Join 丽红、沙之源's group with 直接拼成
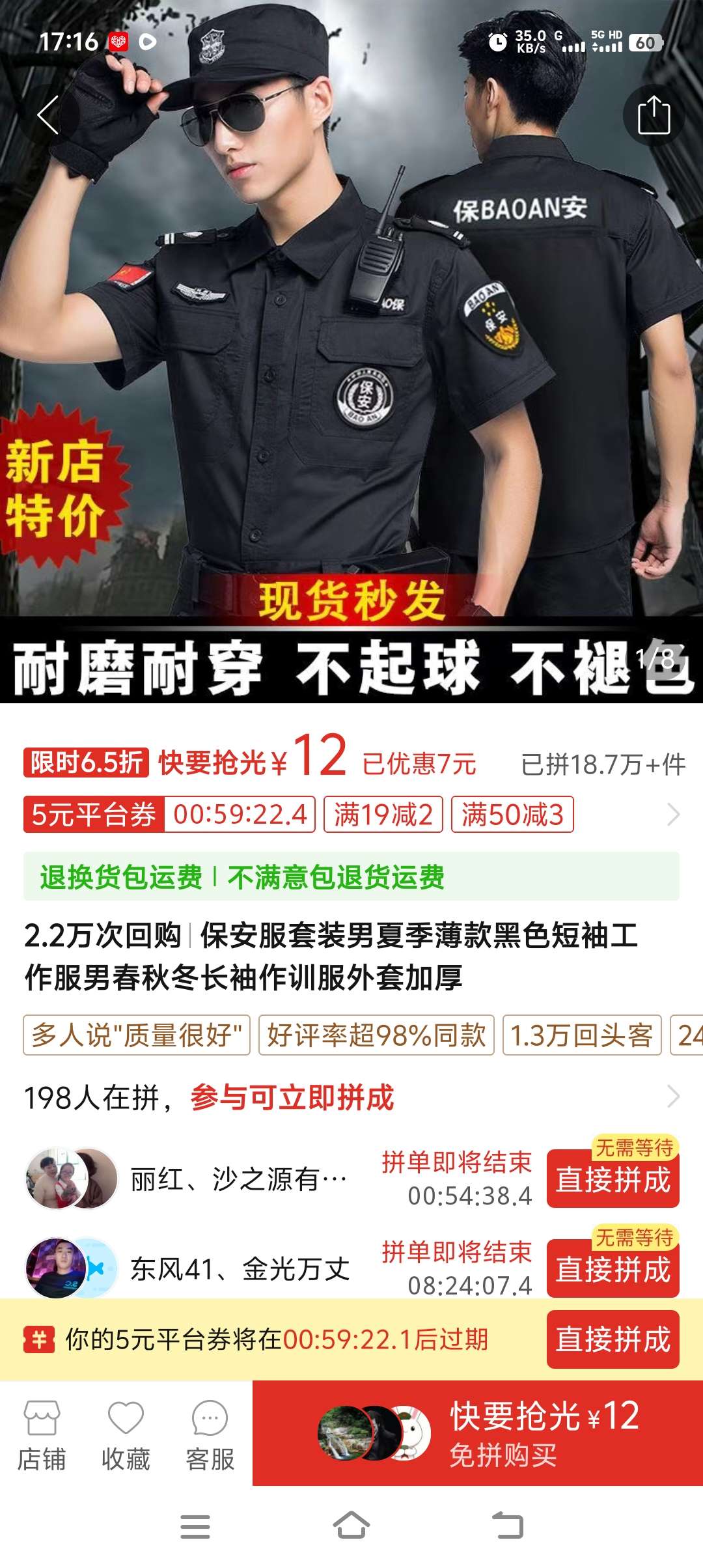Screen dimensions: 703x1568 (x=613, y=1180)
